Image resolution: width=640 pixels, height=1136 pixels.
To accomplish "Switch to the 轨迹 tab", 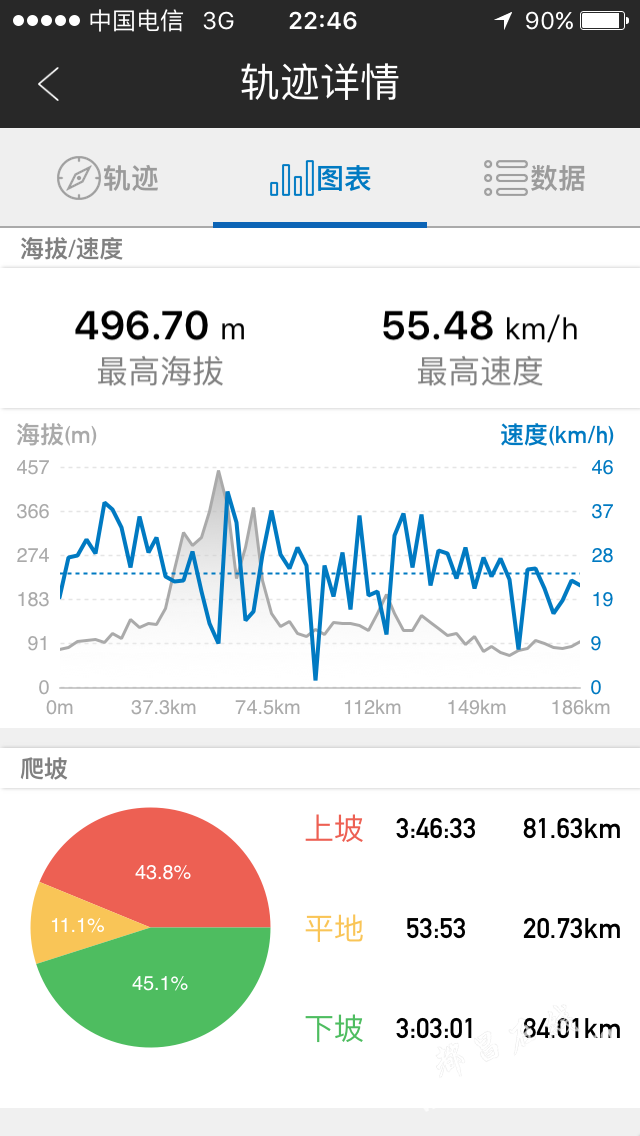I will [107, 178].
